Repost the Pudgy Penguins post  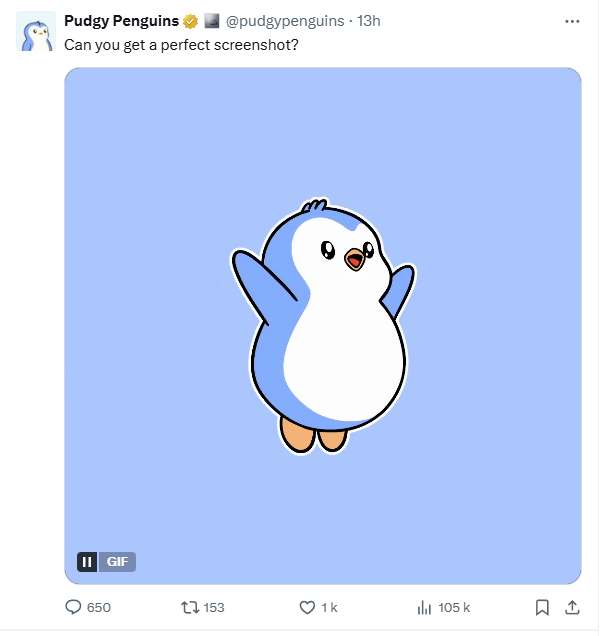188,607
